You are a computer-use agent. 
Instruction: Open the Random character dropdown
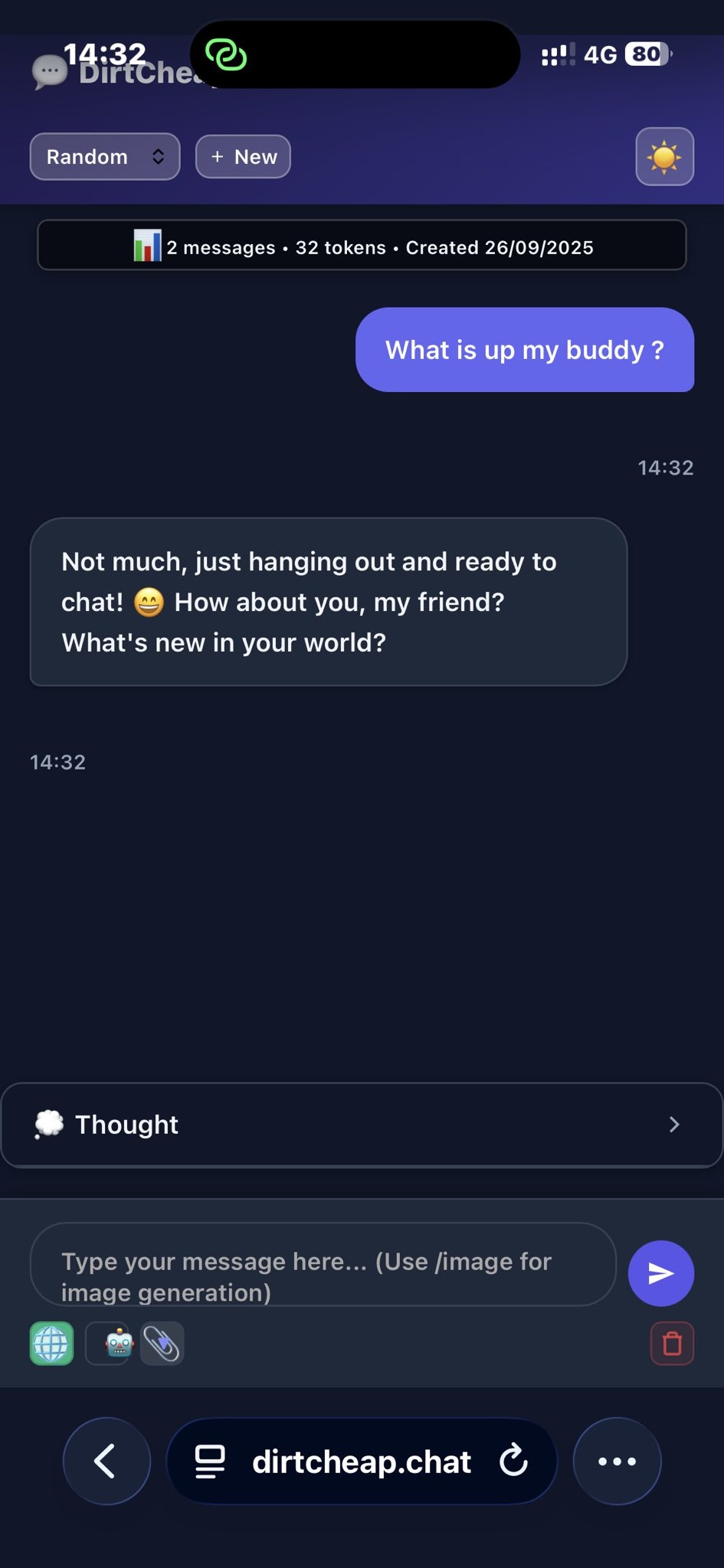[104, 156]
